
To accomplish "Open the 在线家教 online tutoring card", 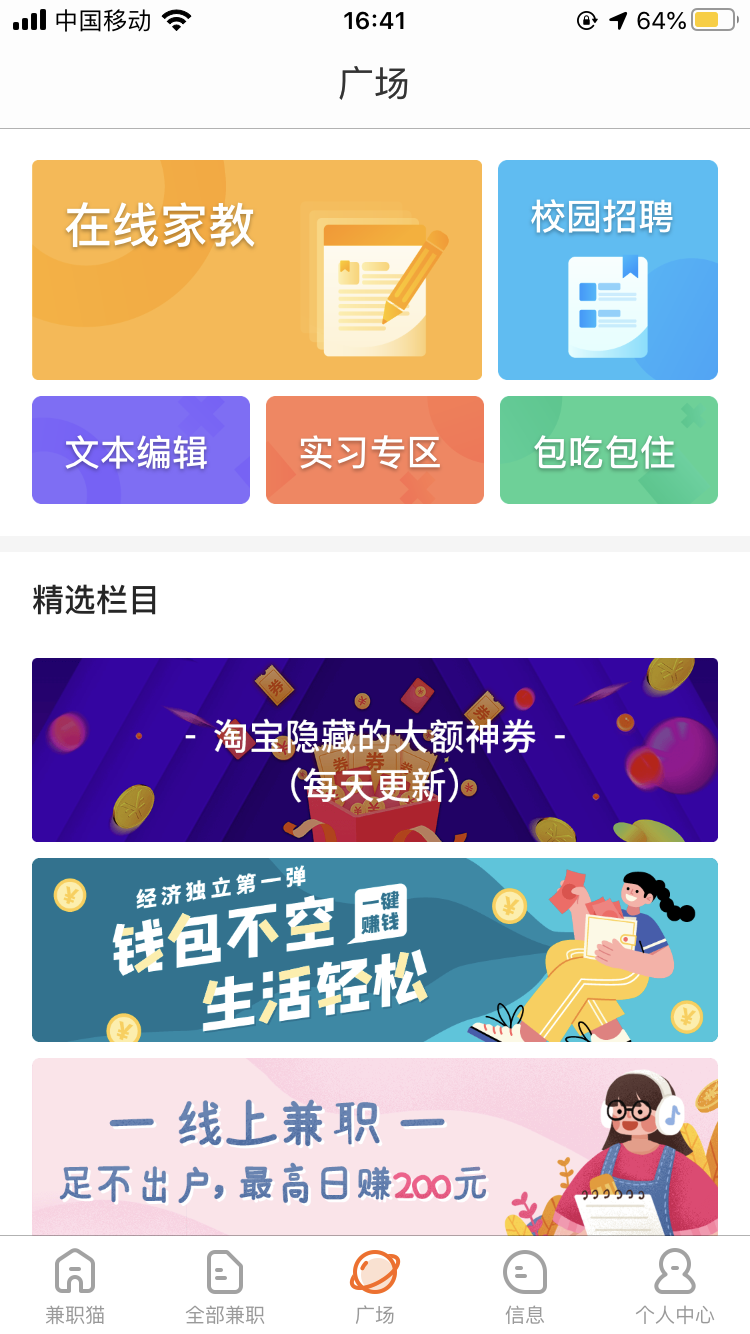I will (257, 270).
